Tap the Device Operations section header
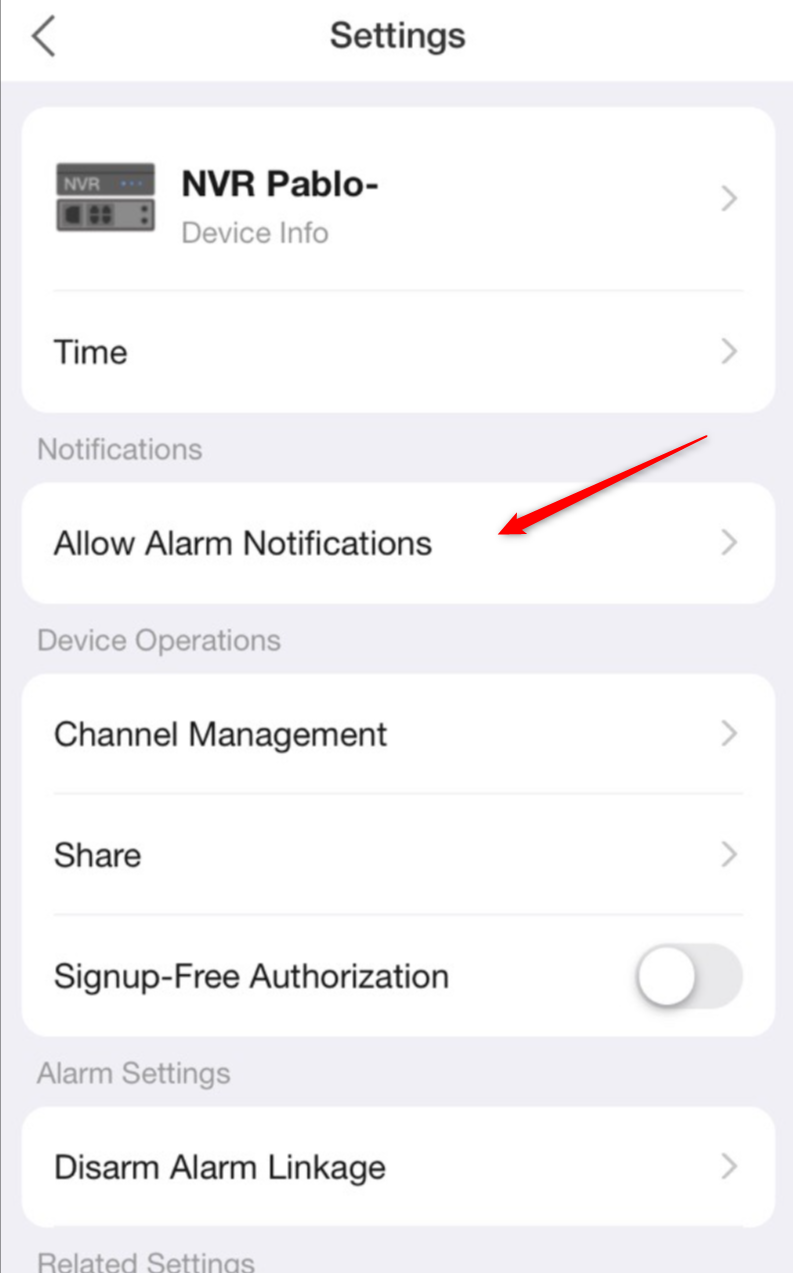Screen dimensions: 793x1273 (x=158, y=640)
